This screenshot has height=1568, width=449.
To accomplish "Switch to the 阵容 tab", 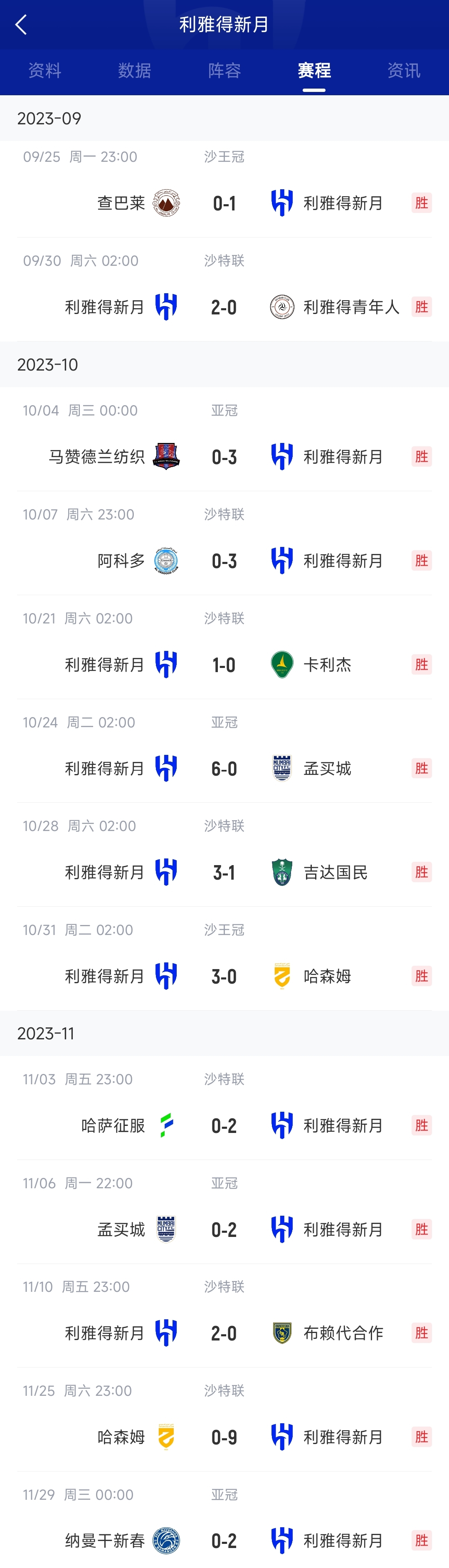I will 224,71.
